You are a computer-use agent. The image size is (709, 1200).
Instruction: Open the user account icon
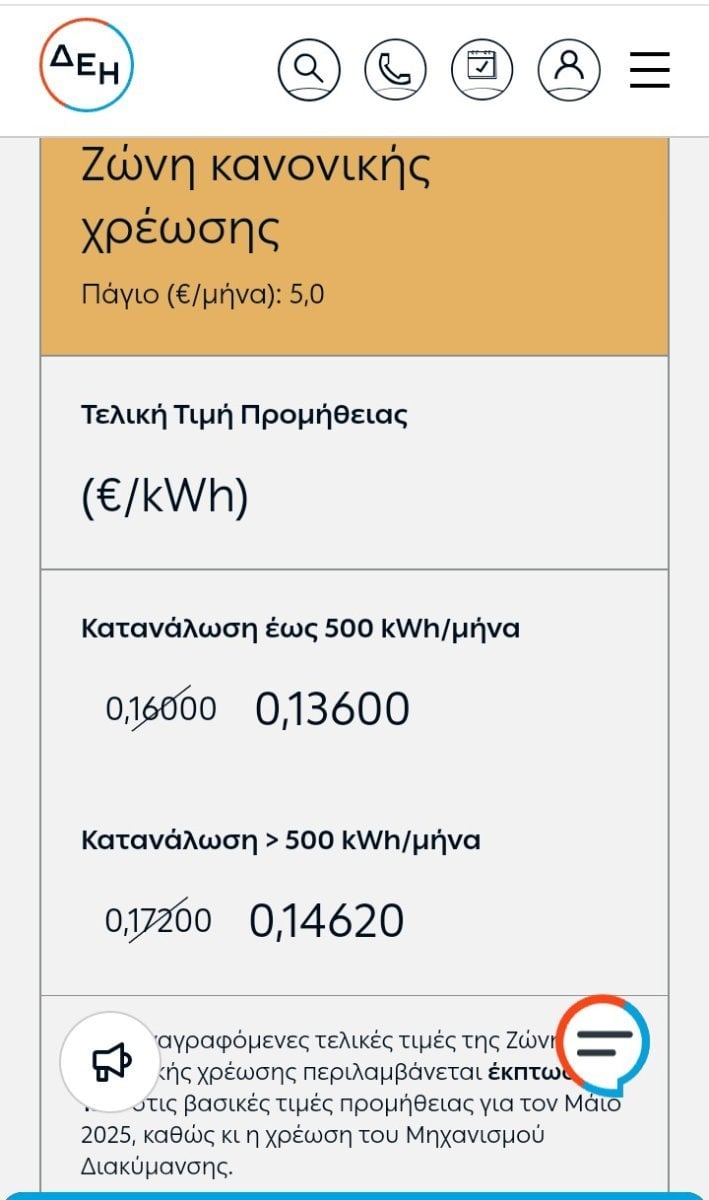tap(569, 69)
